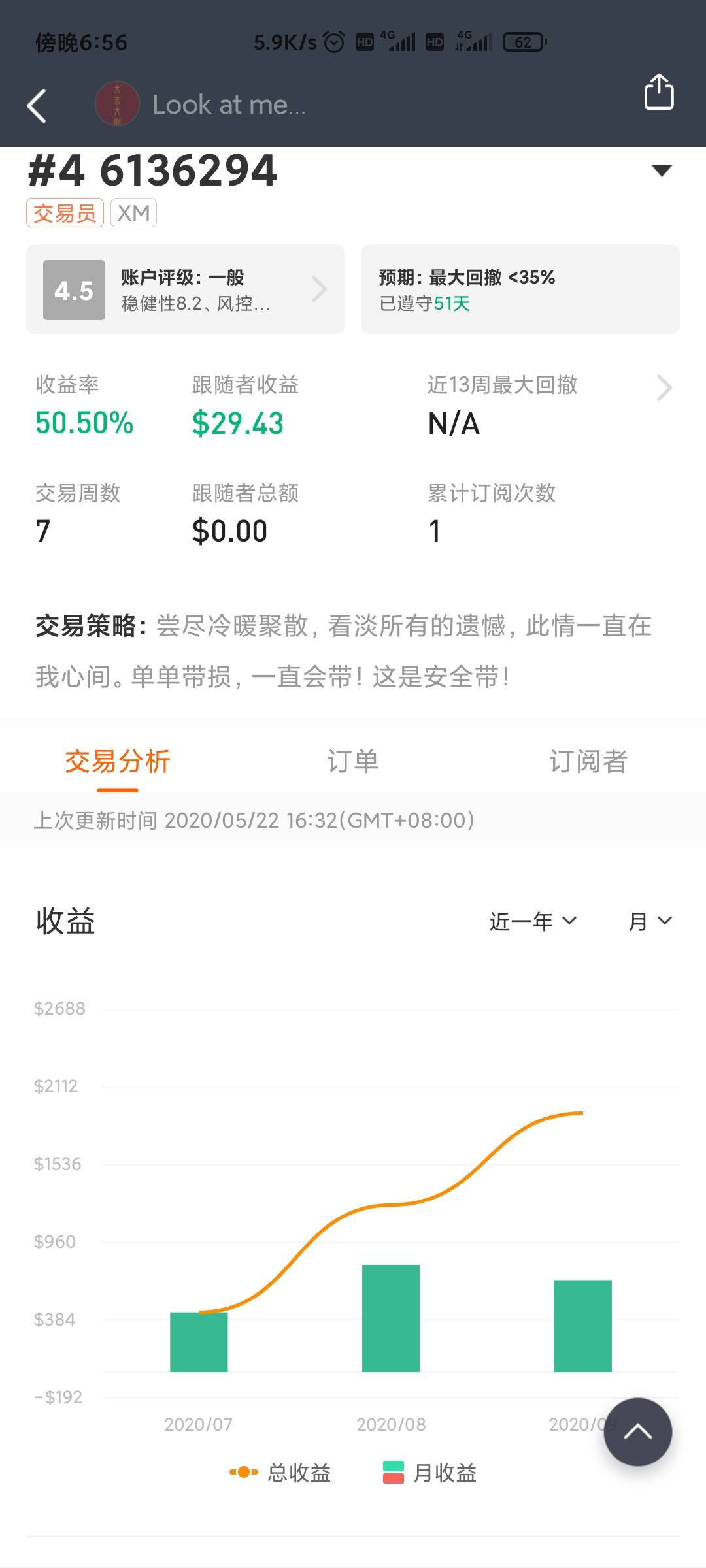The height and width of the screenshot is (1568, 706).
Task: Open 近13周最大回撤 details chevron
Action: [x=664, y=387]
